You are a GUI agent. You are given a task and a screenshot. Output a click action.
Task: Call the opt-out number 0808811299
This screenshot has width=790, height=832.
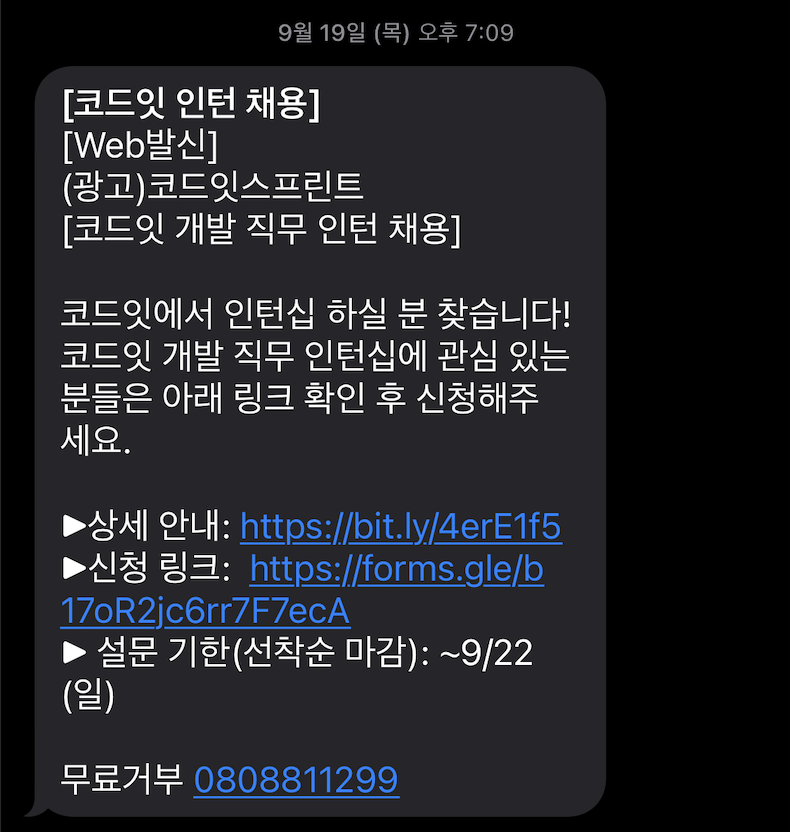296,779
